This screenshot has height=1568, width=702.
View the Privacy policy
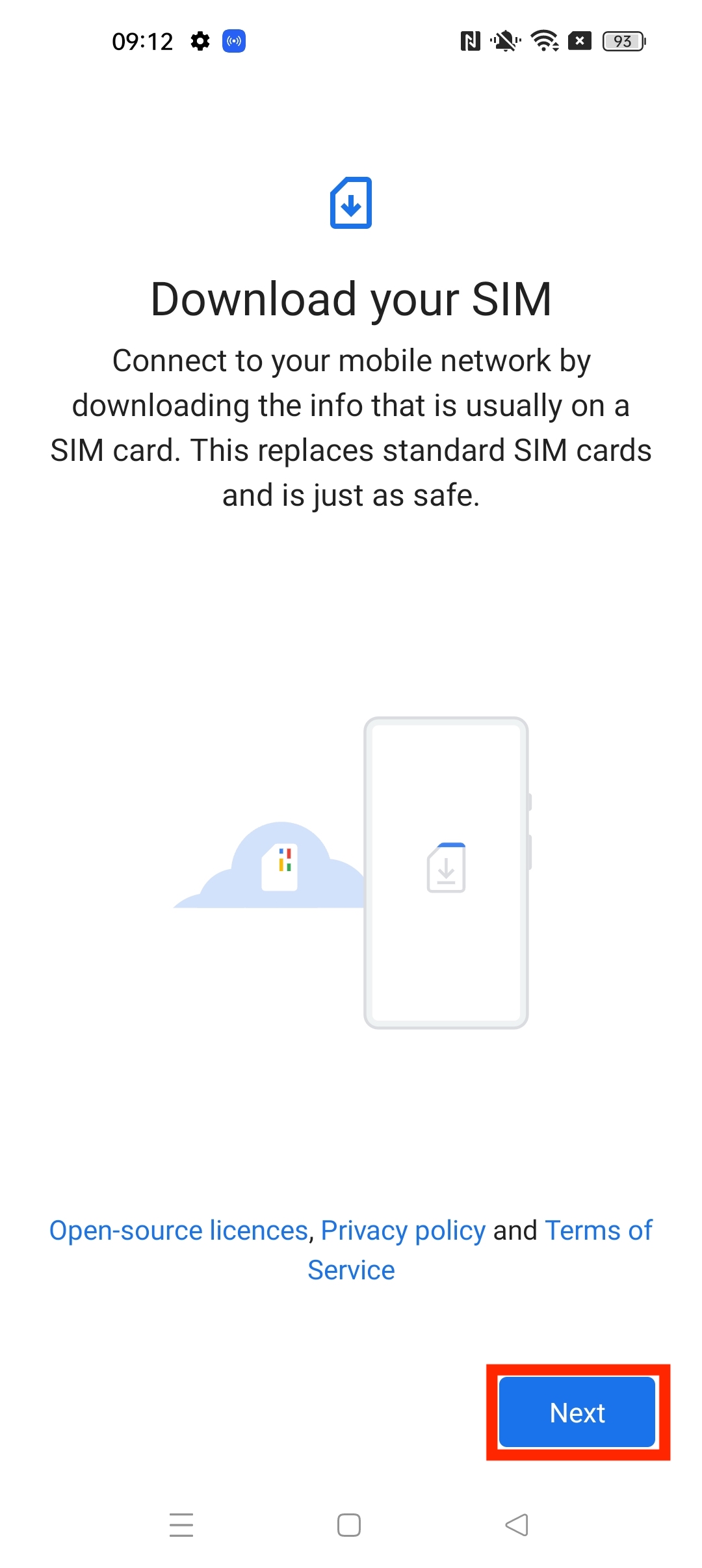(x=403, y=1230)
